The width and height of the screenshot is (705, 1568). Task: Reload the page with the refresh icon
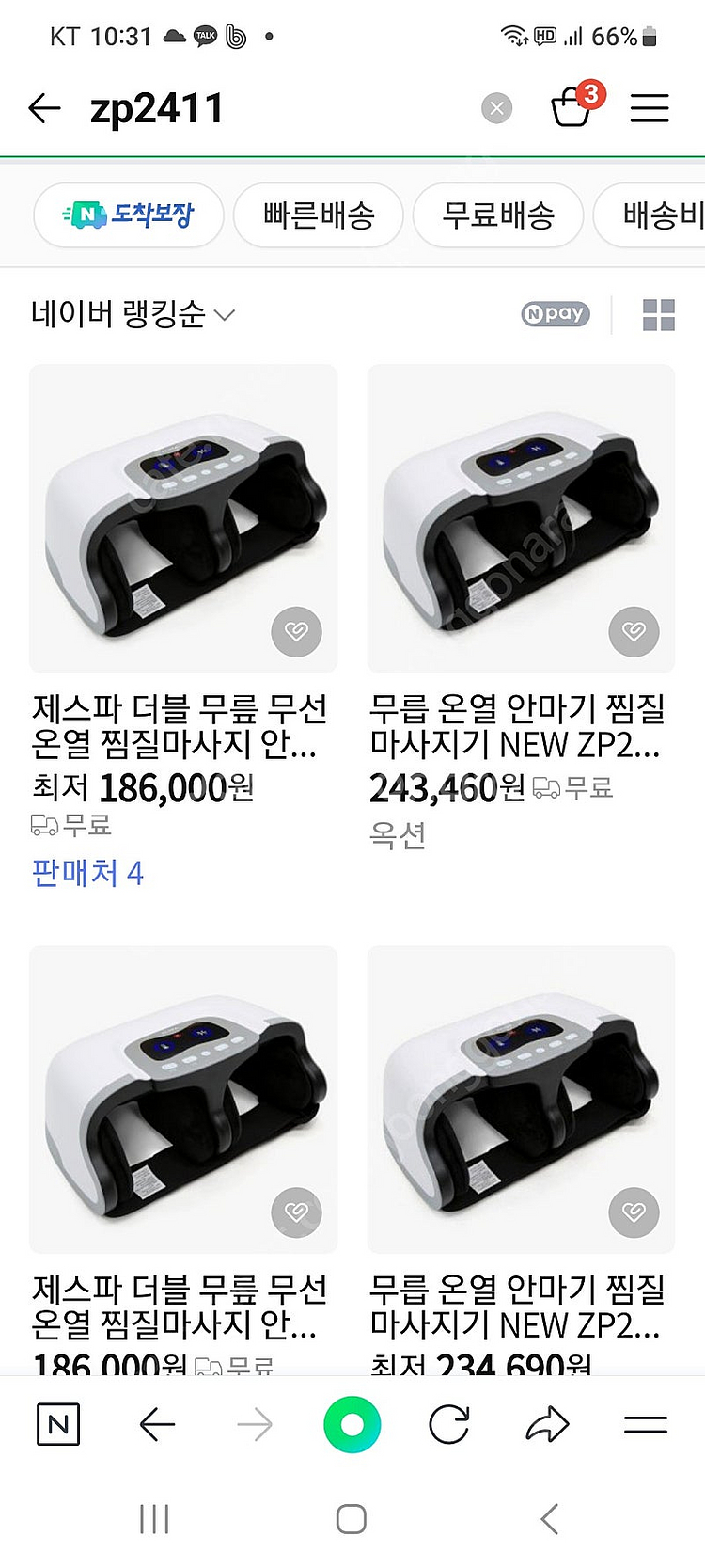tap(449, 1425)
